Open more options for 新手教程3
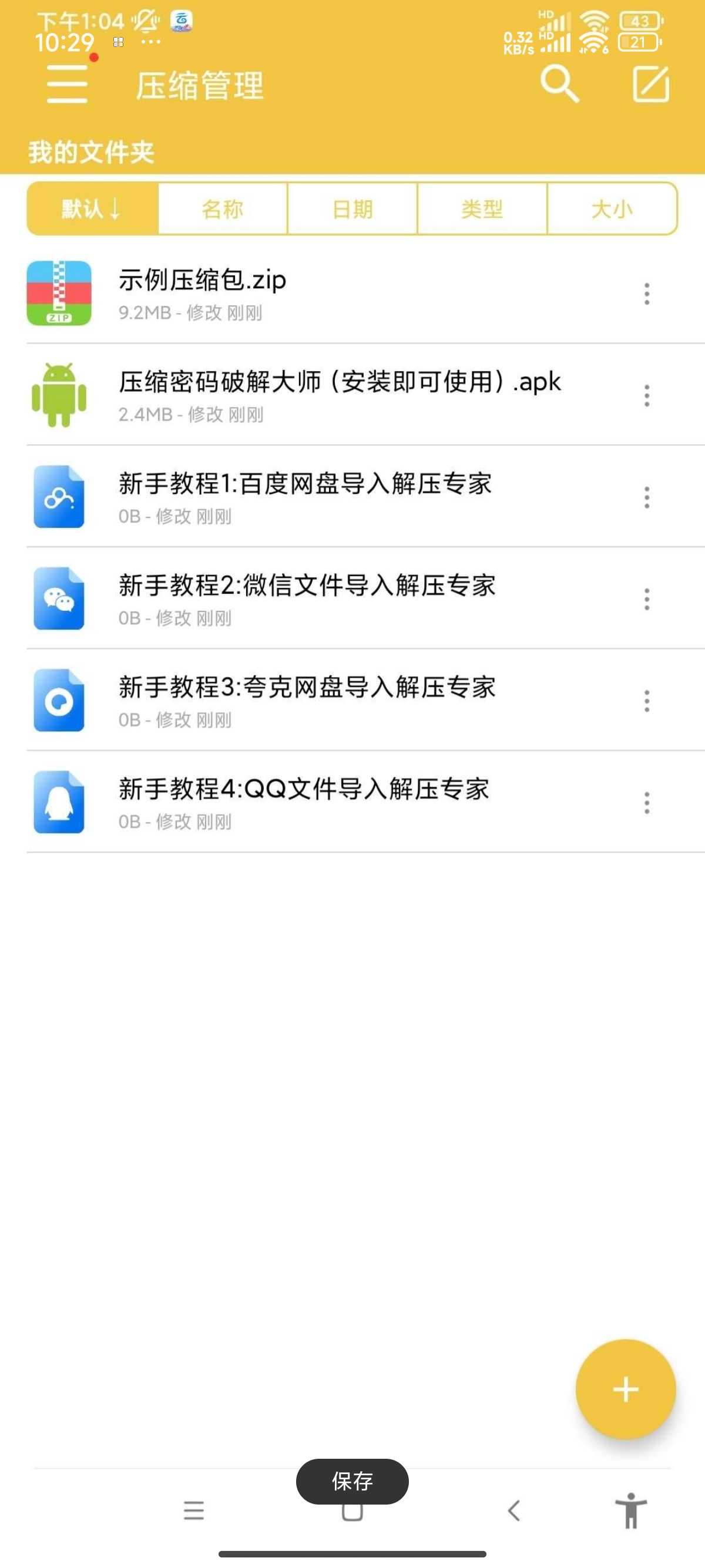Screen dimensions: 705x1568 [647, 701]
